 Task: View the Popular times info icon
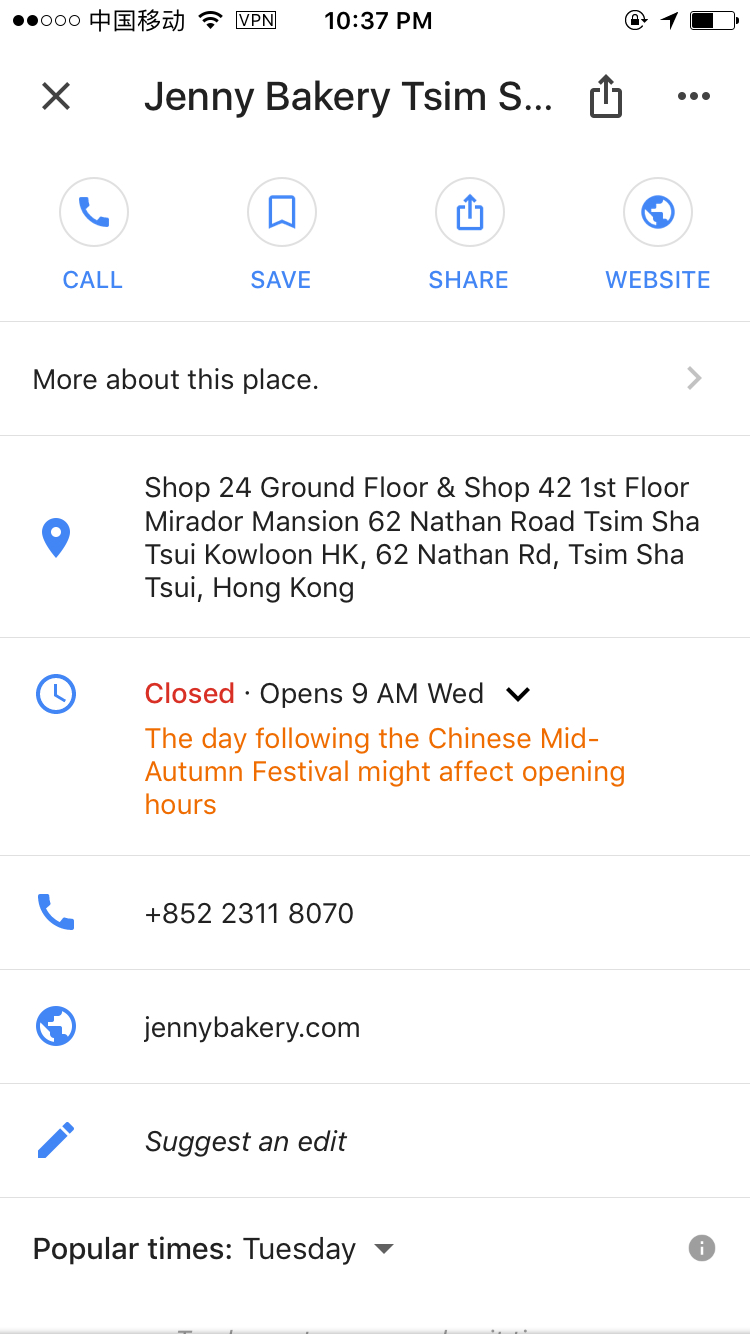[x=702, y=1248]
